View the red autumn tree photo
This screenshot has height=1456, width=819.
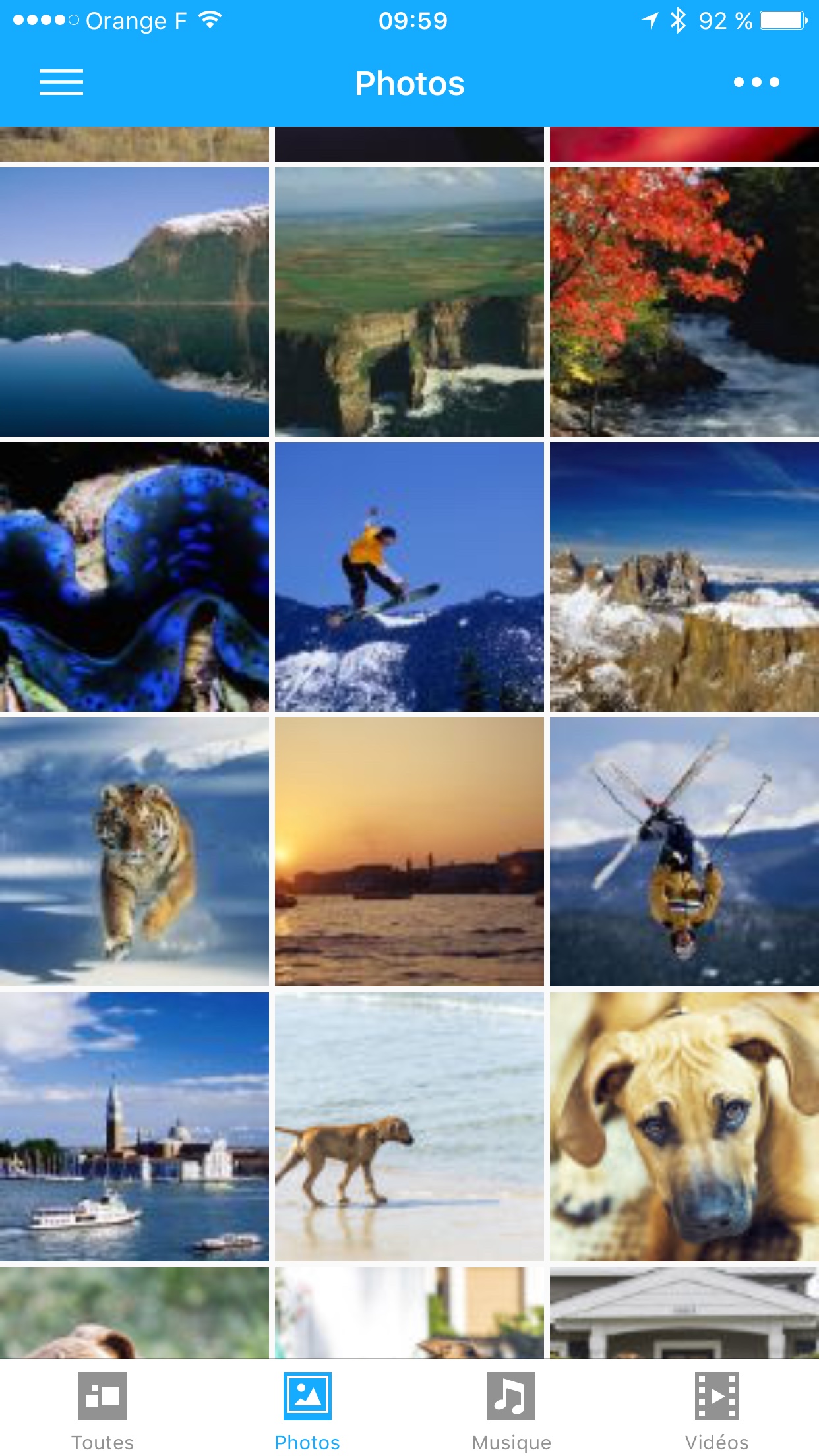click(x=684, y=302)
